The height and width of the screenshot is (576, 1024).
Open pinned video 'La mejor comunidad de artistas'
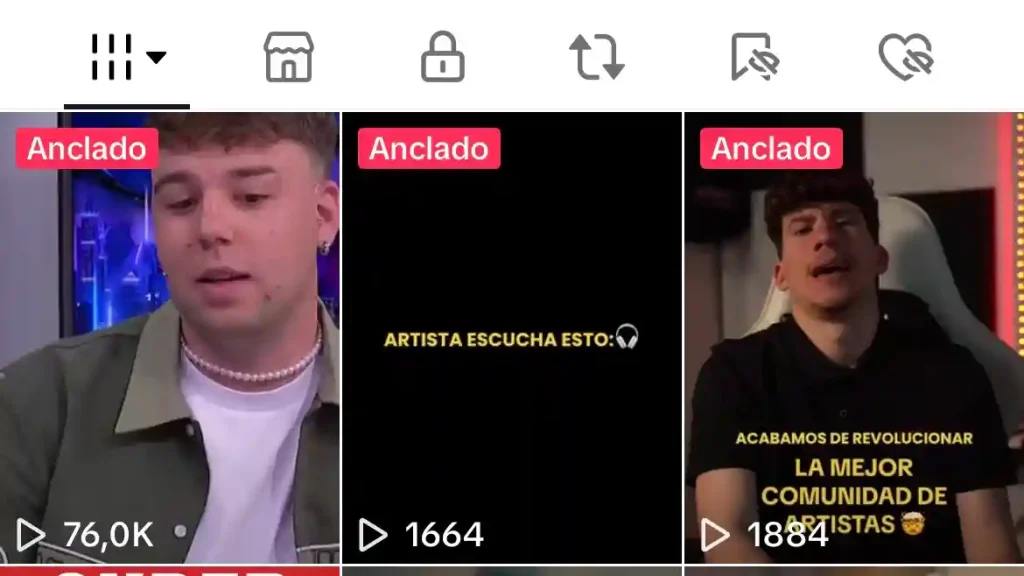(853, 340)
